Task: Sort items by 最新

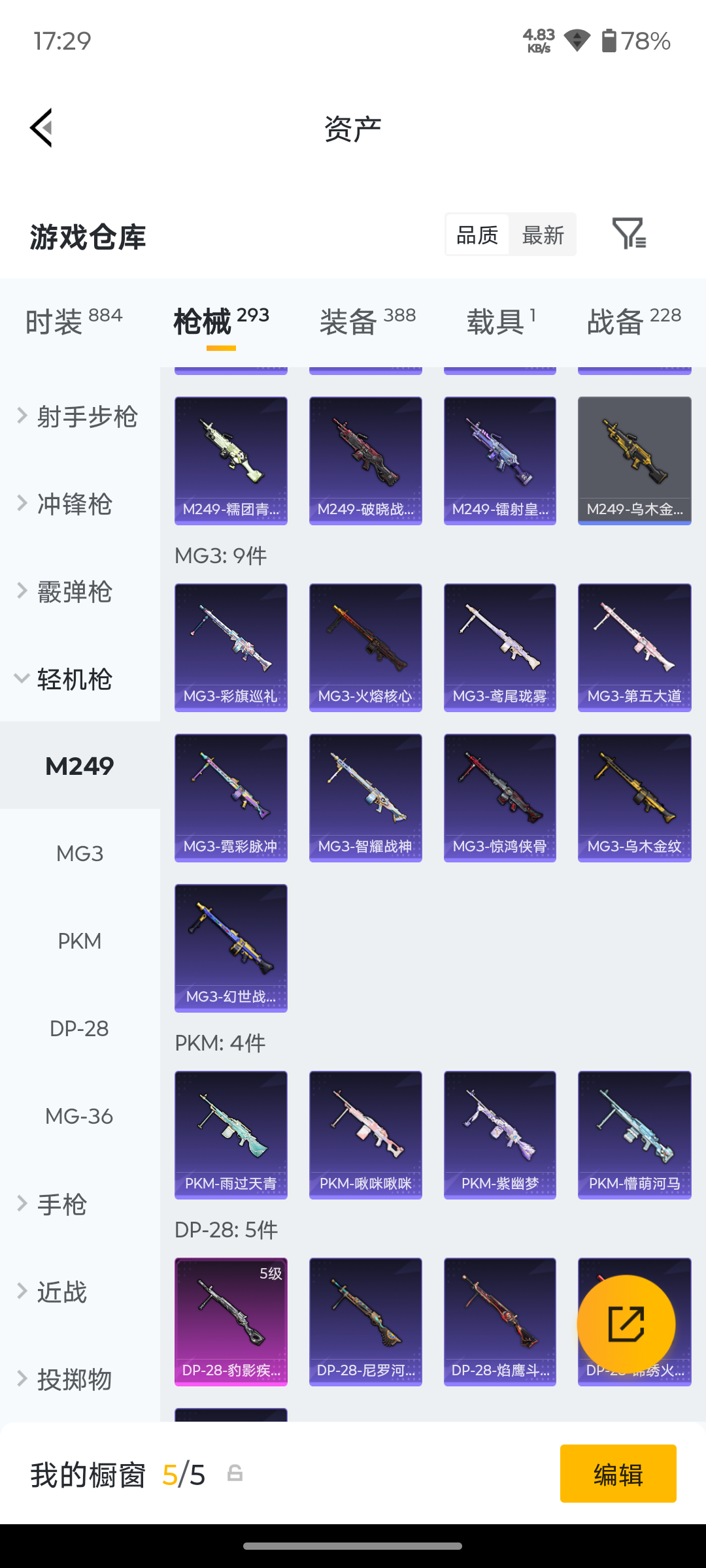Action: coord(543,235)
